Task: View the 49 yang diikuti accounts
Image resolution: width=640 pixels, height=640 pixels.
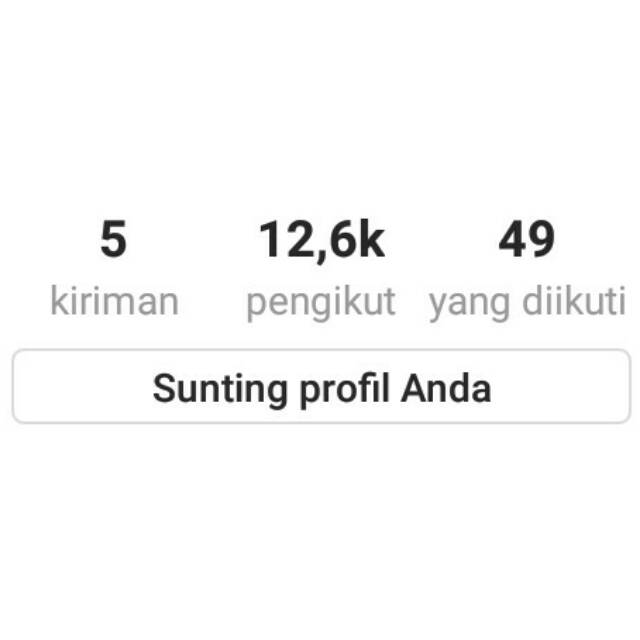Action: point(527,268)
